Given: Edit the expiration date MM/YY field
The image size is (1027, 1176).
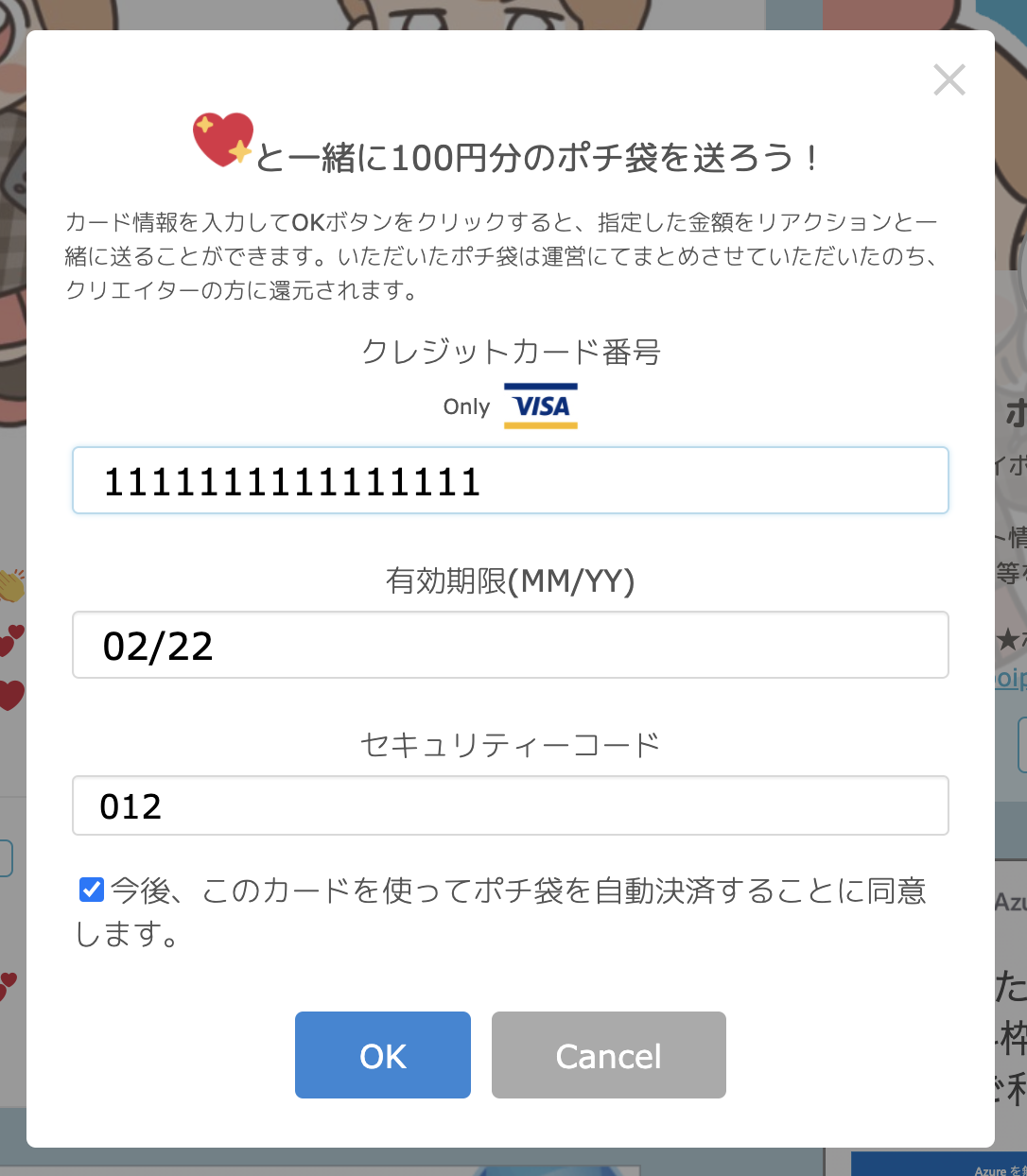Looking at the screenshot, I should 511,645.
